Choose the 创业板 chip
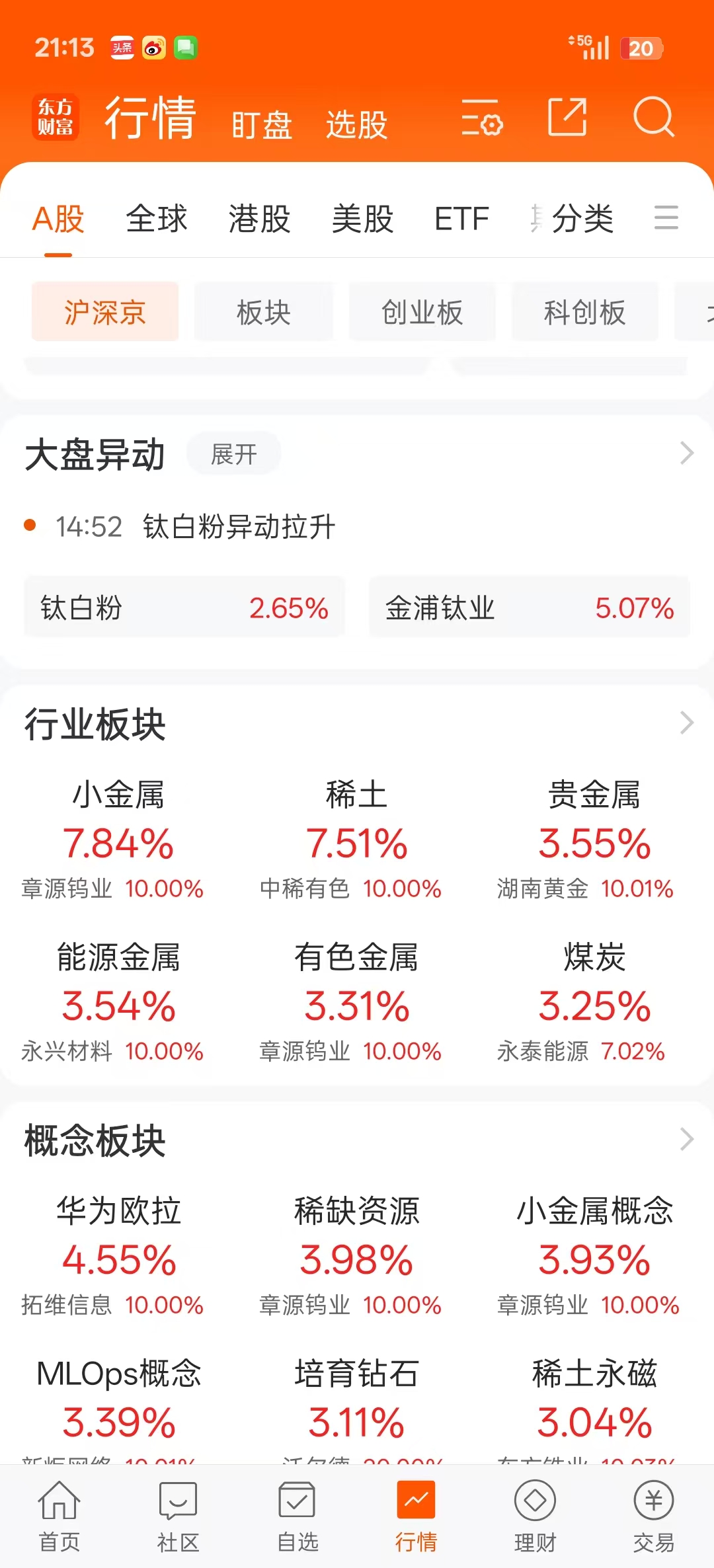This screenshot has height=1568, width=714. (x=422, y=312)
